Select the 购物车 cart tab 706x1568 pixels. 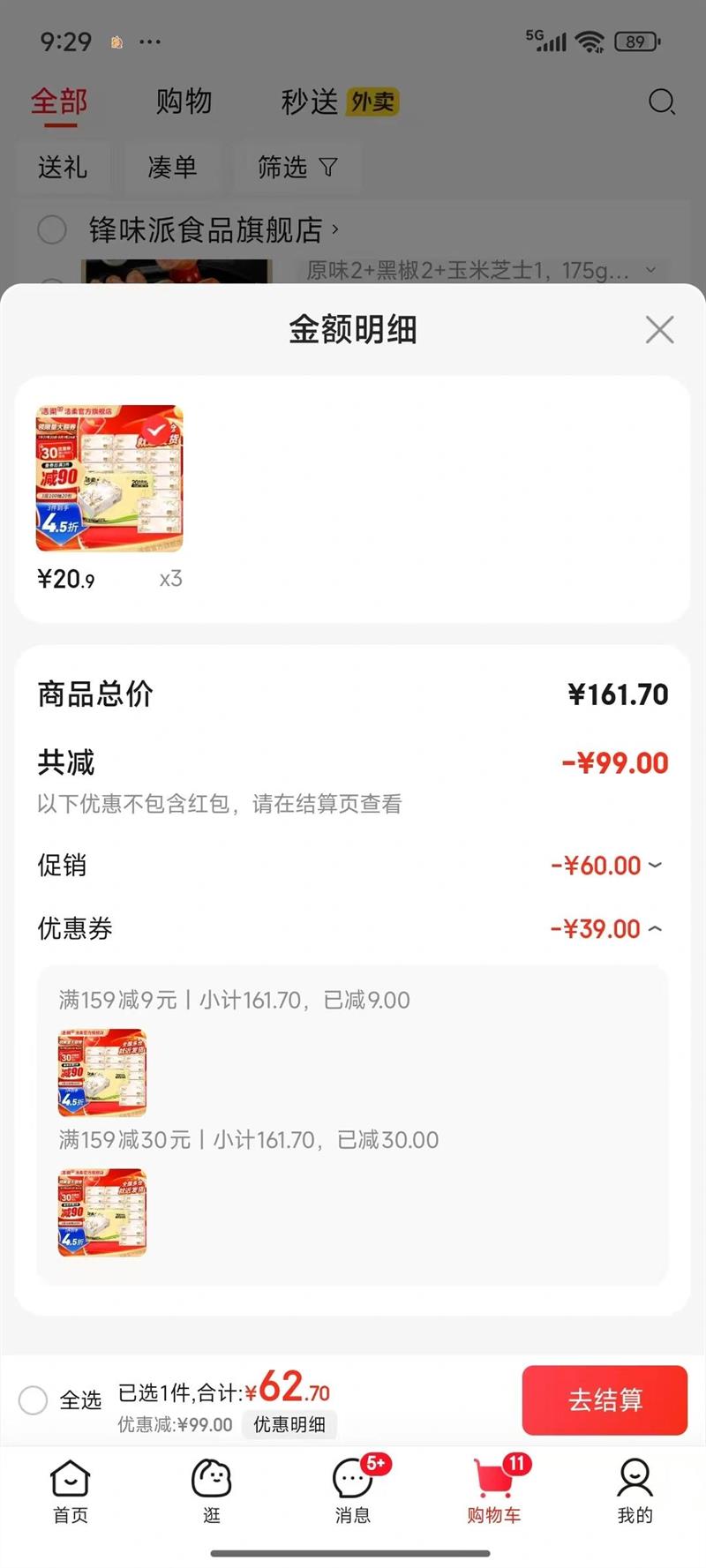click(x=494, y=1490)
